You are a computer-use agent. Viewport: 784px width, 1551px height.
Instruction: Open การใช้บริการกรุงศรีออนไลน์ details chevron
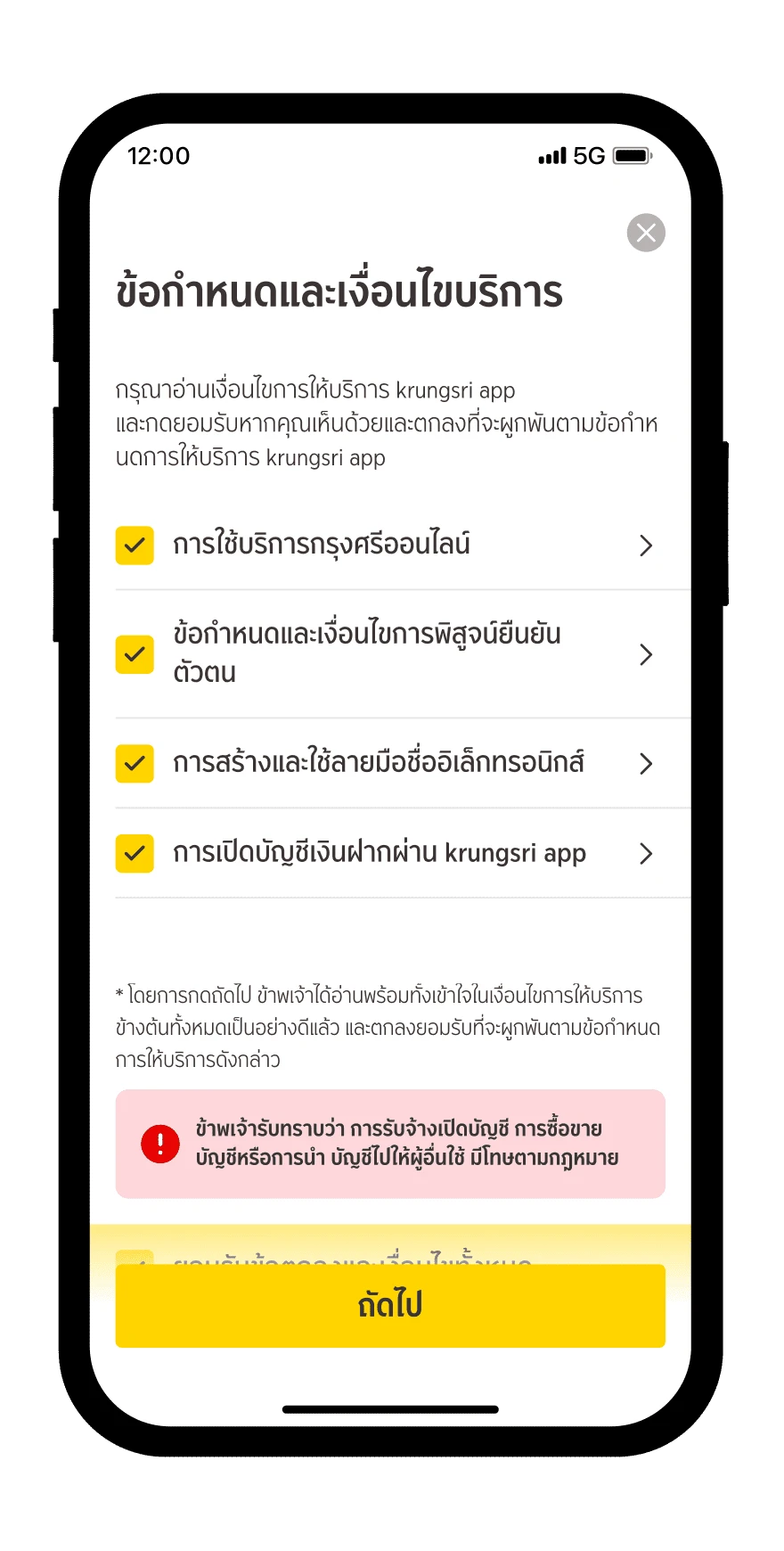click(646, 546)
